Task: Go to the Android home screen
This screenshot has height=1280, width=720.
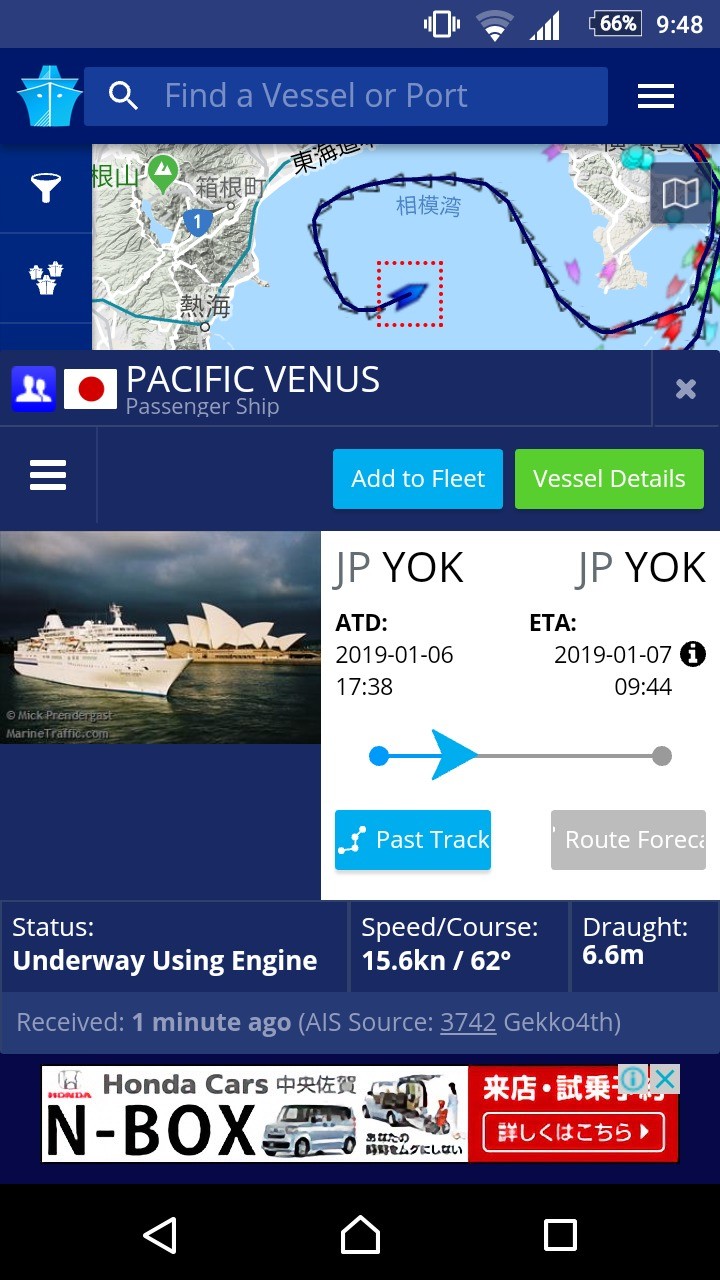Action: [x=360, y=1235]
